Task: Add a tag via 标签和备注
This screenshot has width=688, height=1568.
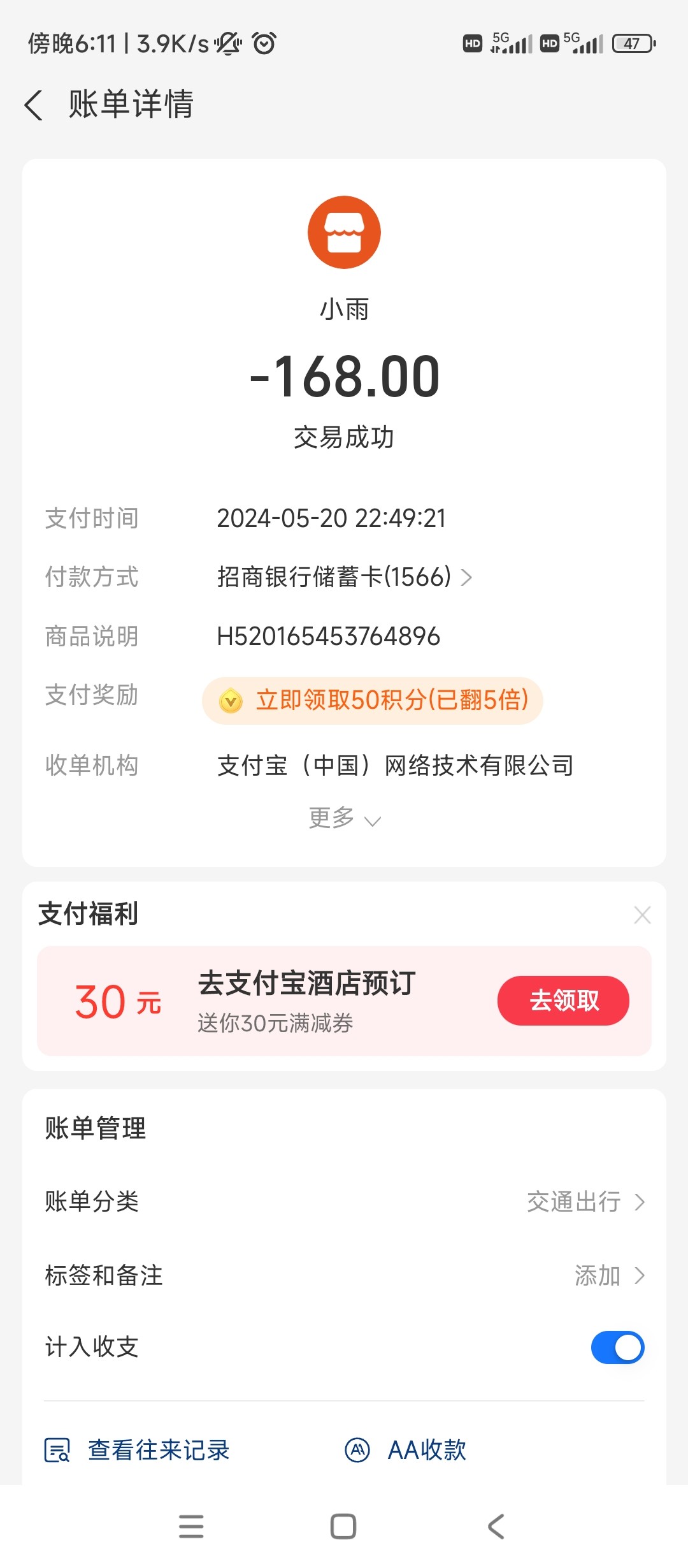Action: 608,1276
